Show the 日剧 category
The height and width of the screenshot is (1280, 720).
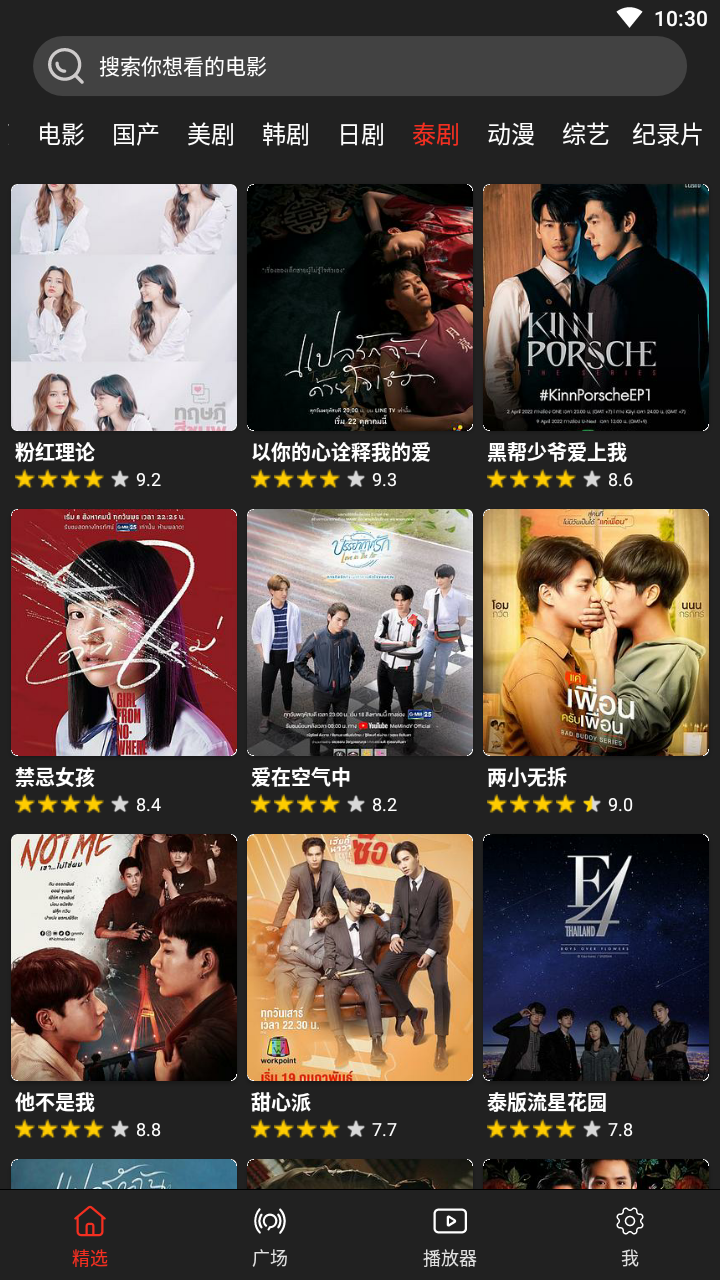[361, 135]
